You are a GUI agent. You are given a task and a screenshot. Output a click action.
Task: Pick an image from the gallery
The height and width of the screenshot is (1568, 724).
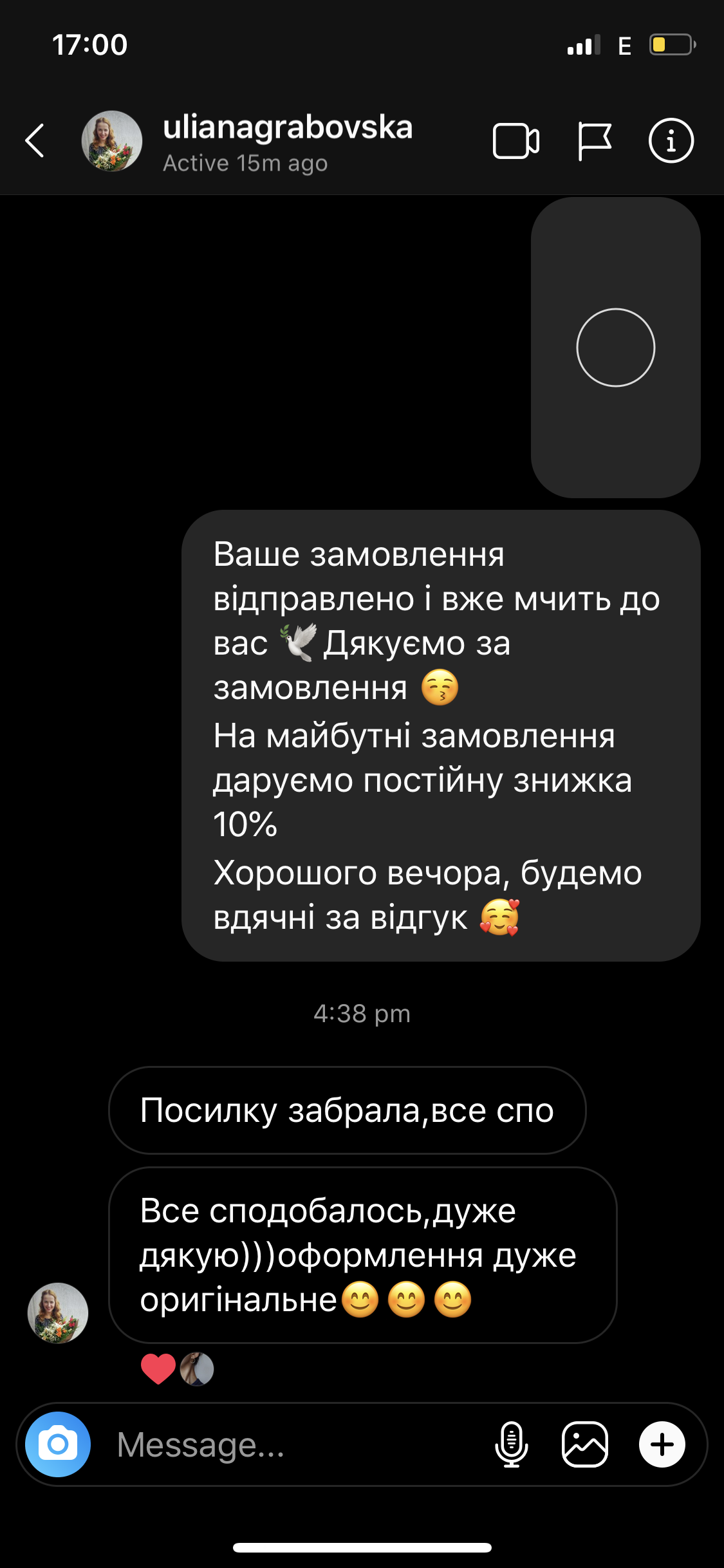click(x=584, y=1444)
